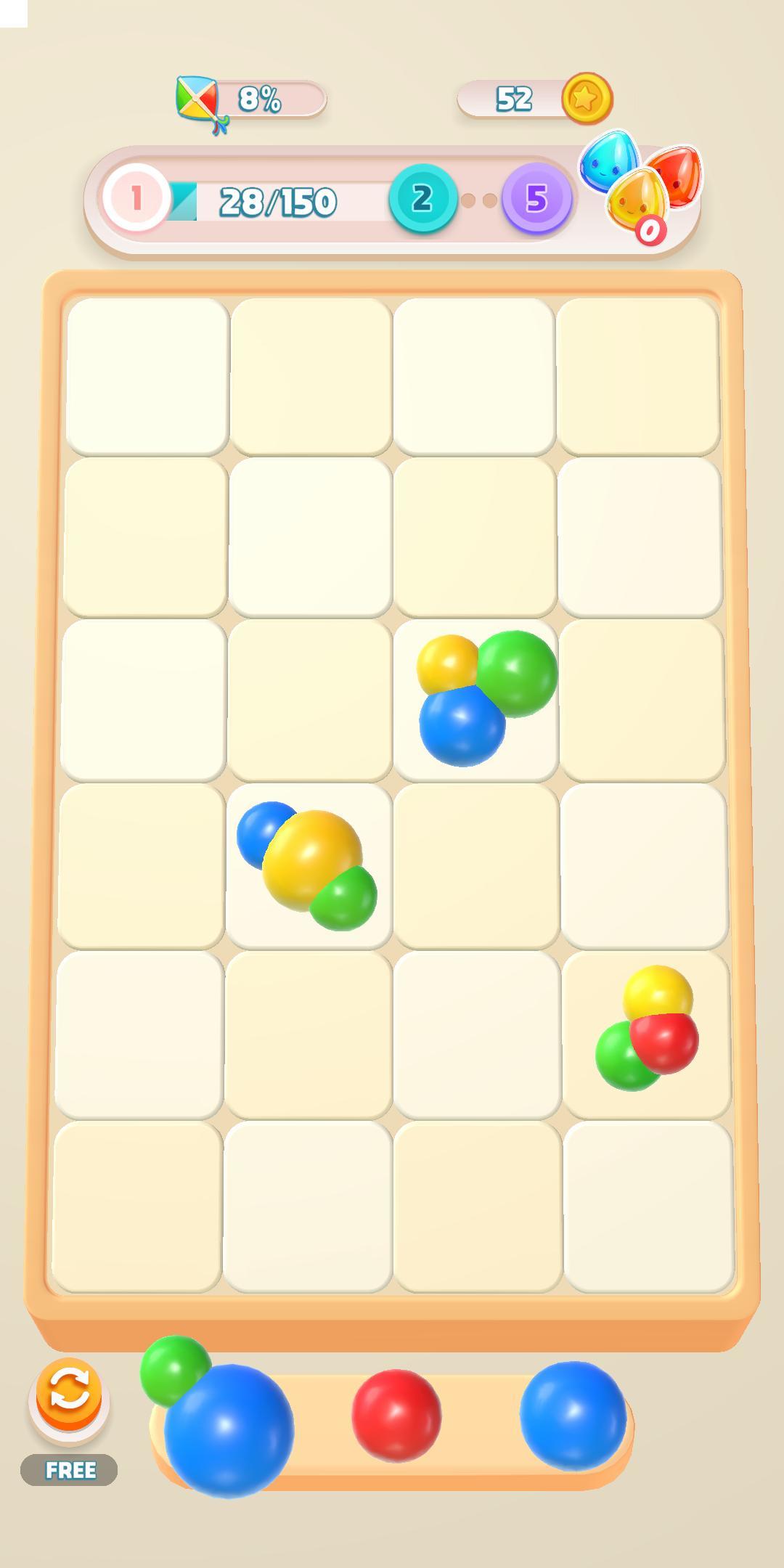Pick the red ball in the tray

[396, 1416]
